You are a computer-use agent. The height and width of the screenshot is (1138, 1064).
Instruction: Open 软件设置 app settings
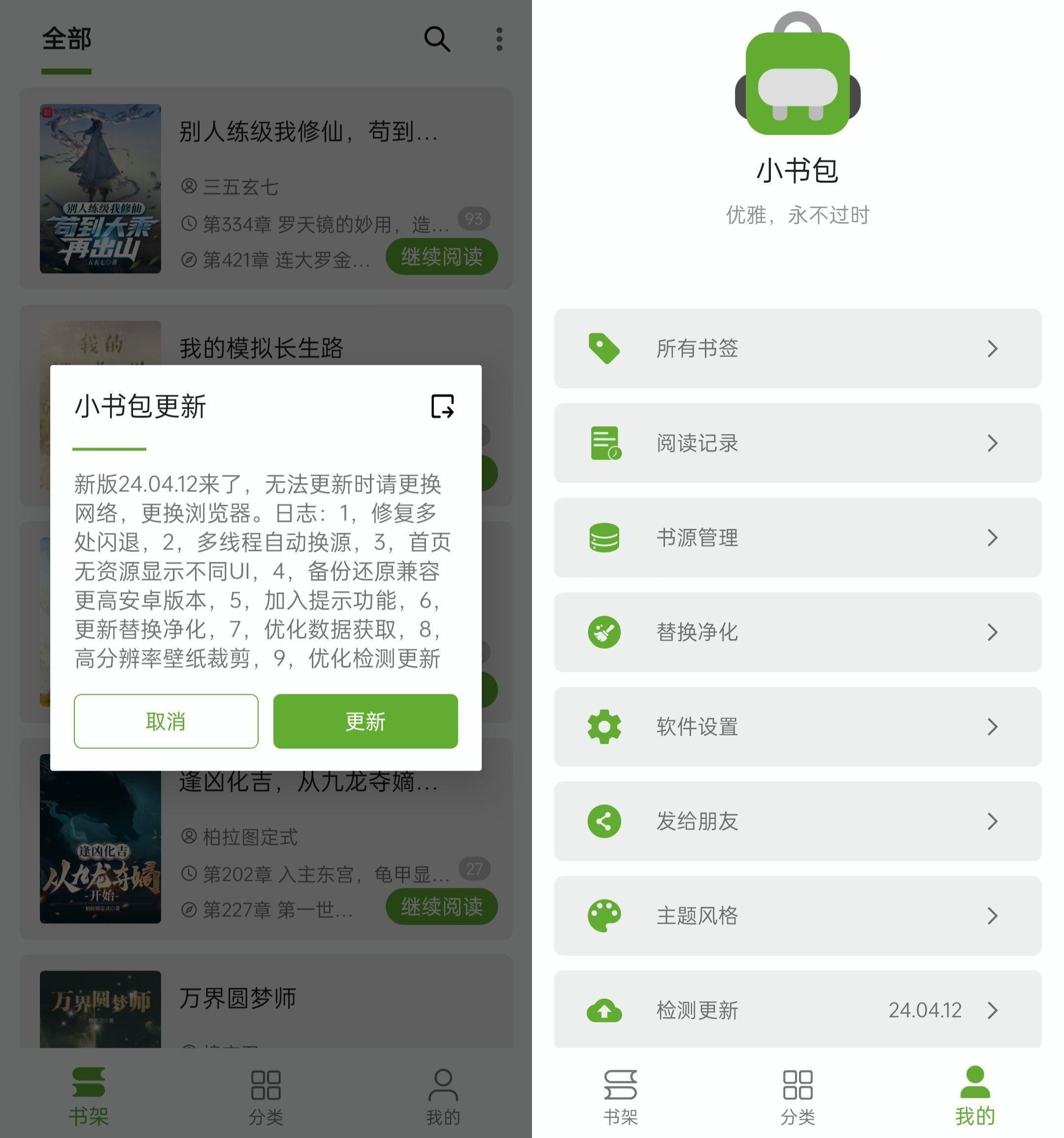[x=797, y=726]
